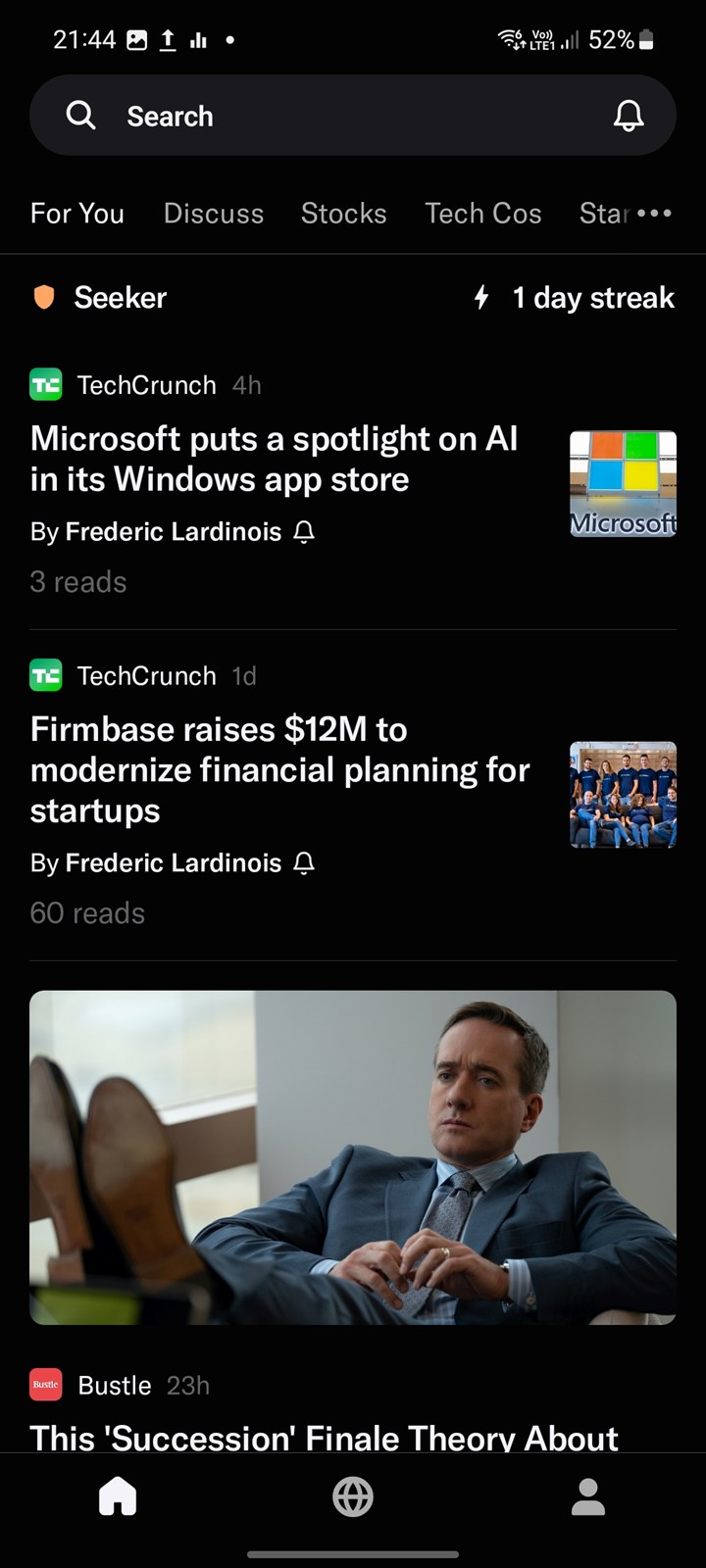Open the notifications bell in search bar
Image resolution: width=706 pixels, height=1568 pixels.
point(629,116)
